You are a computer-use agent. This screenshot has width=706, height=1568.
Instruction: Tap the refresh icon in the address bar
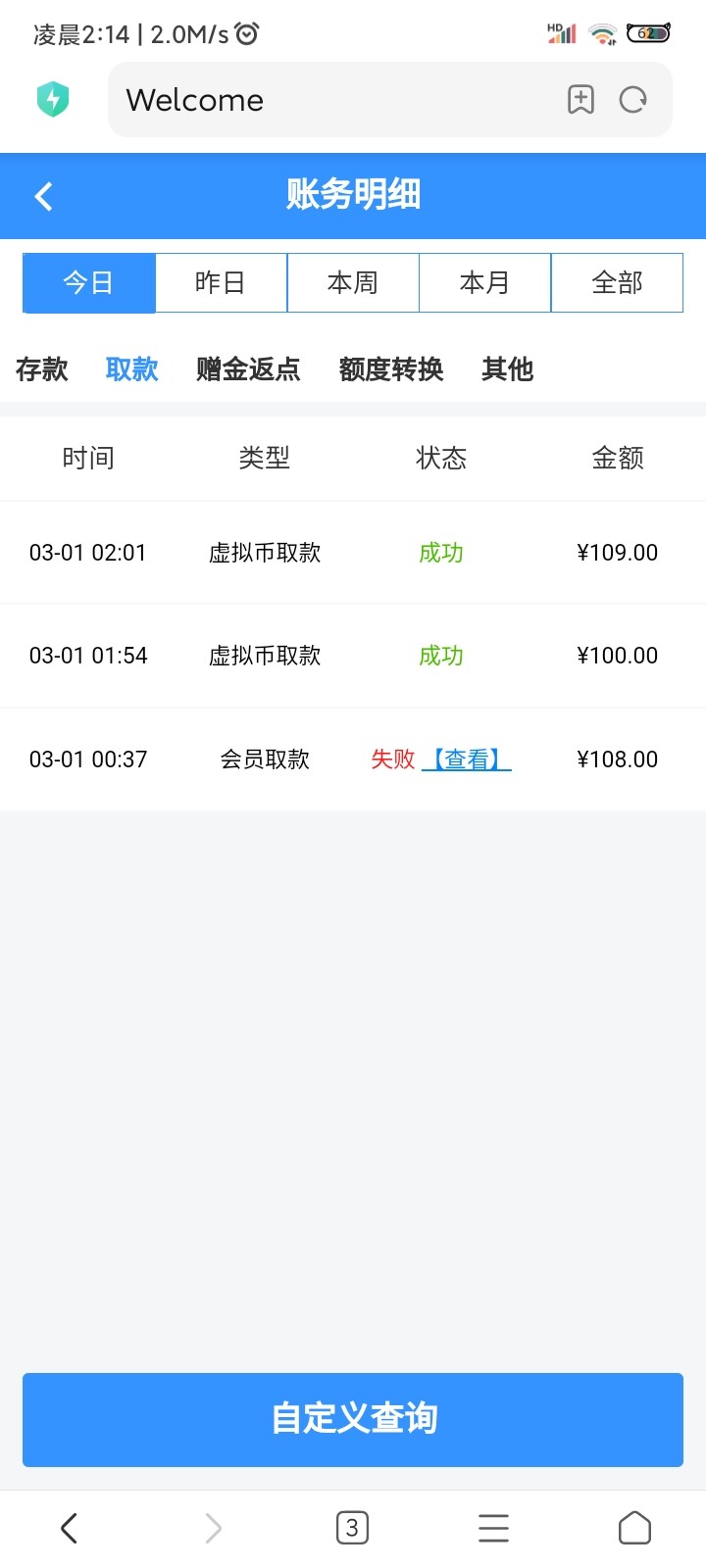coord(633,99)
